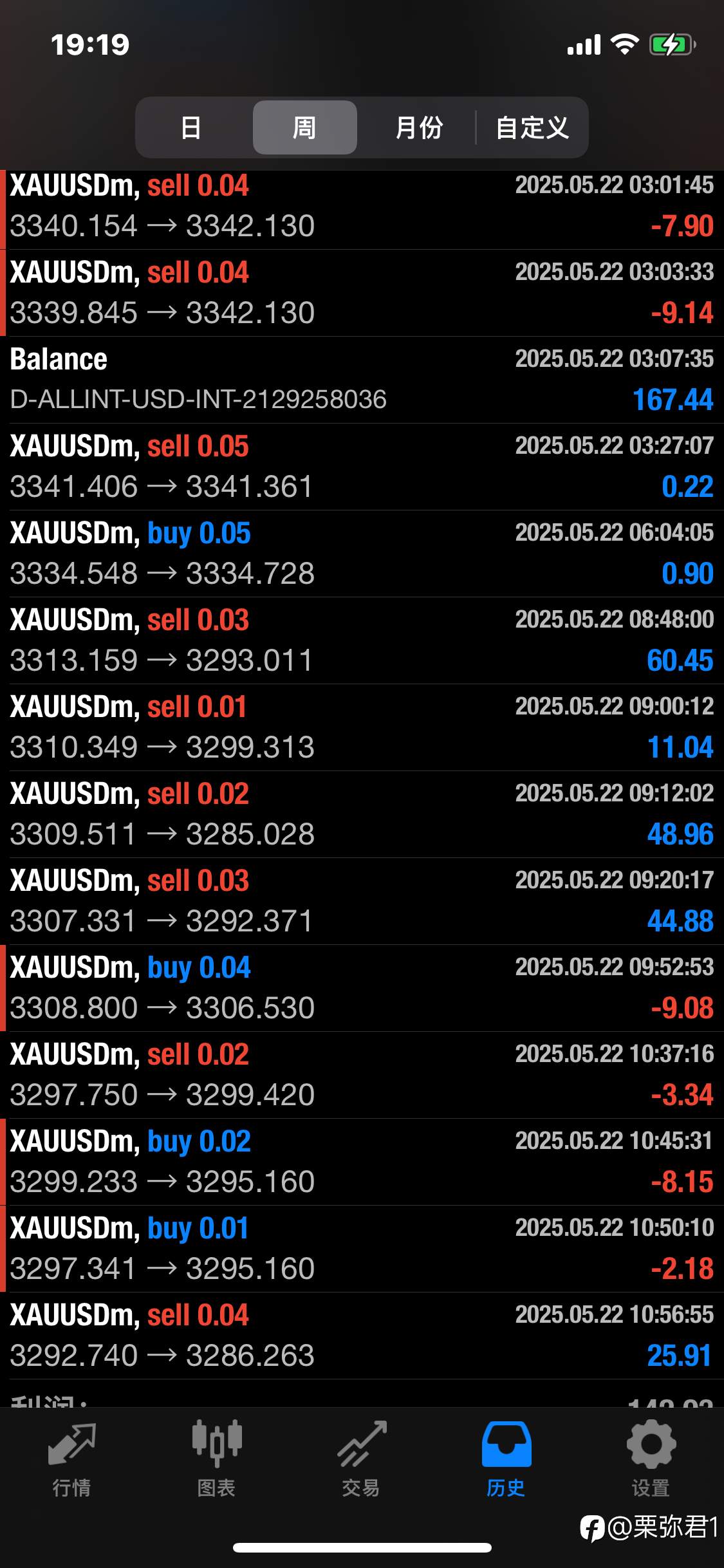This screenshot has height=1568, width=724.
Task: Open the buy 0.05 trade at 06:04:05
Action: coord(362,554)
